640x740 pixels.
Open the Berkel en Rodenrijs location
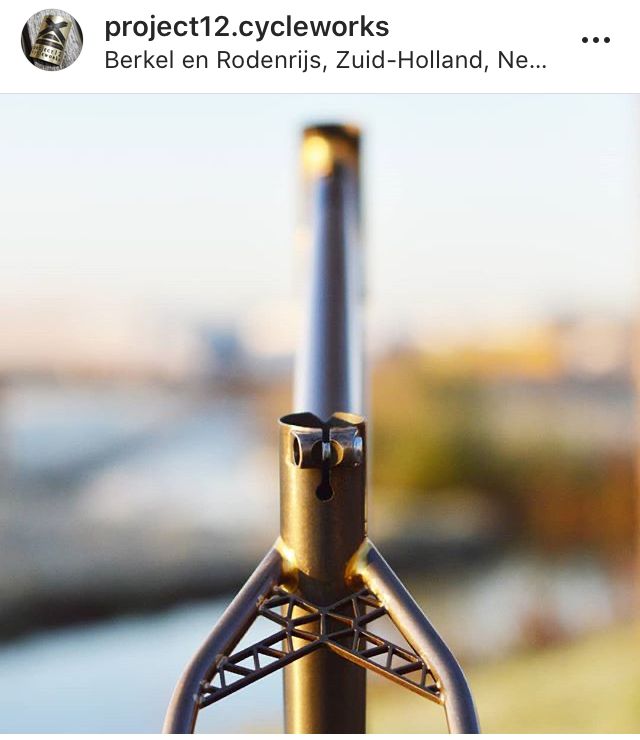325,60
